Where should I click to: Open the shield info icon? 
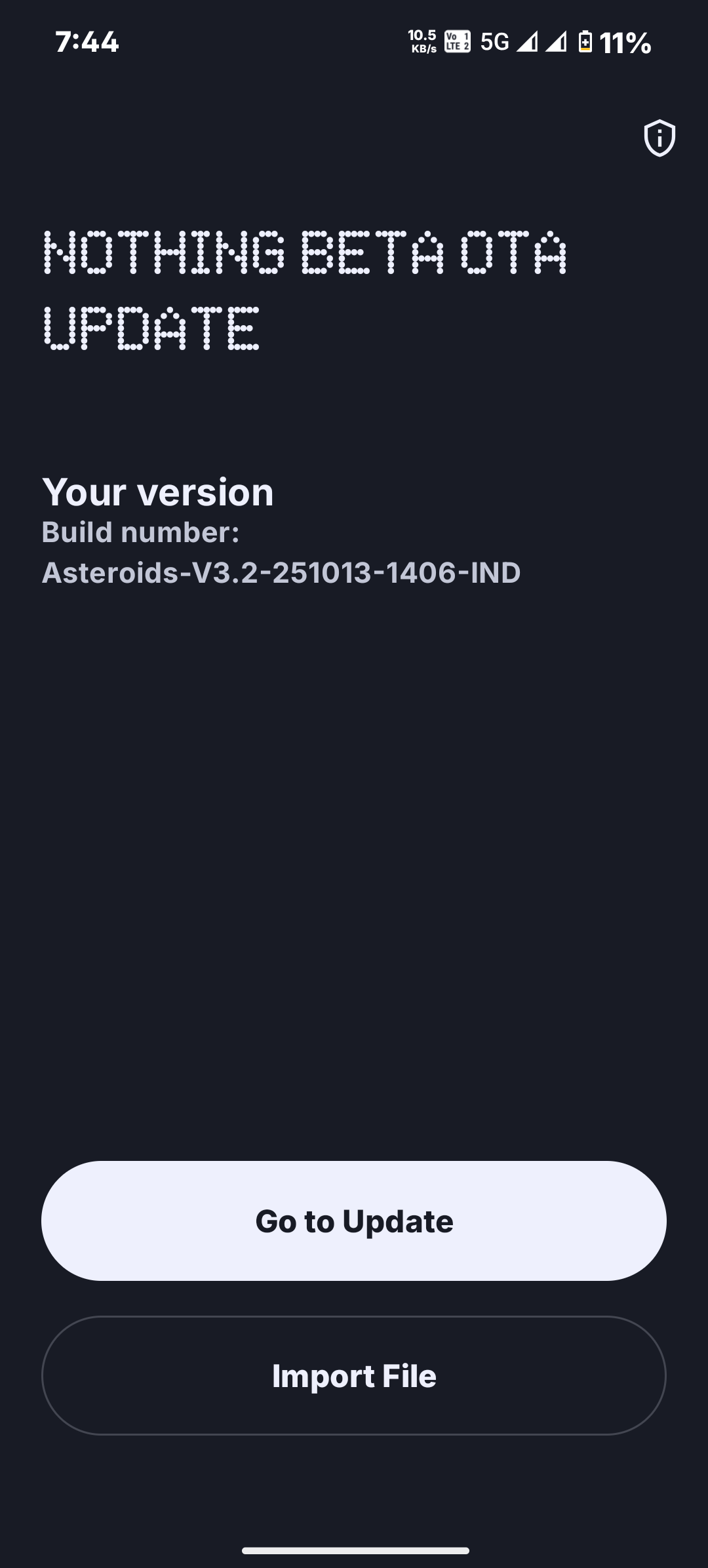pyautogui.click(x=659, y=138)
